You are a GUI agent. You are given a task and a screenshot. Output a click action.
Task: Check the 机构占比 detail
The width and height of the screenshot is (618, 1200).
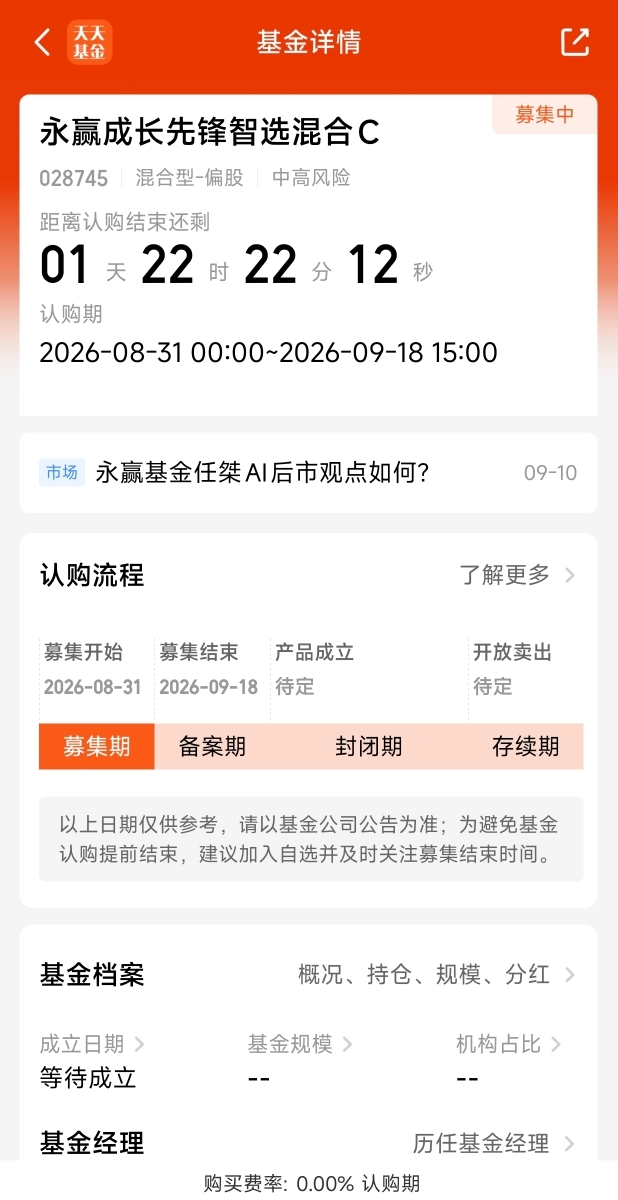pyautogui.click(x=509, y=1044)
